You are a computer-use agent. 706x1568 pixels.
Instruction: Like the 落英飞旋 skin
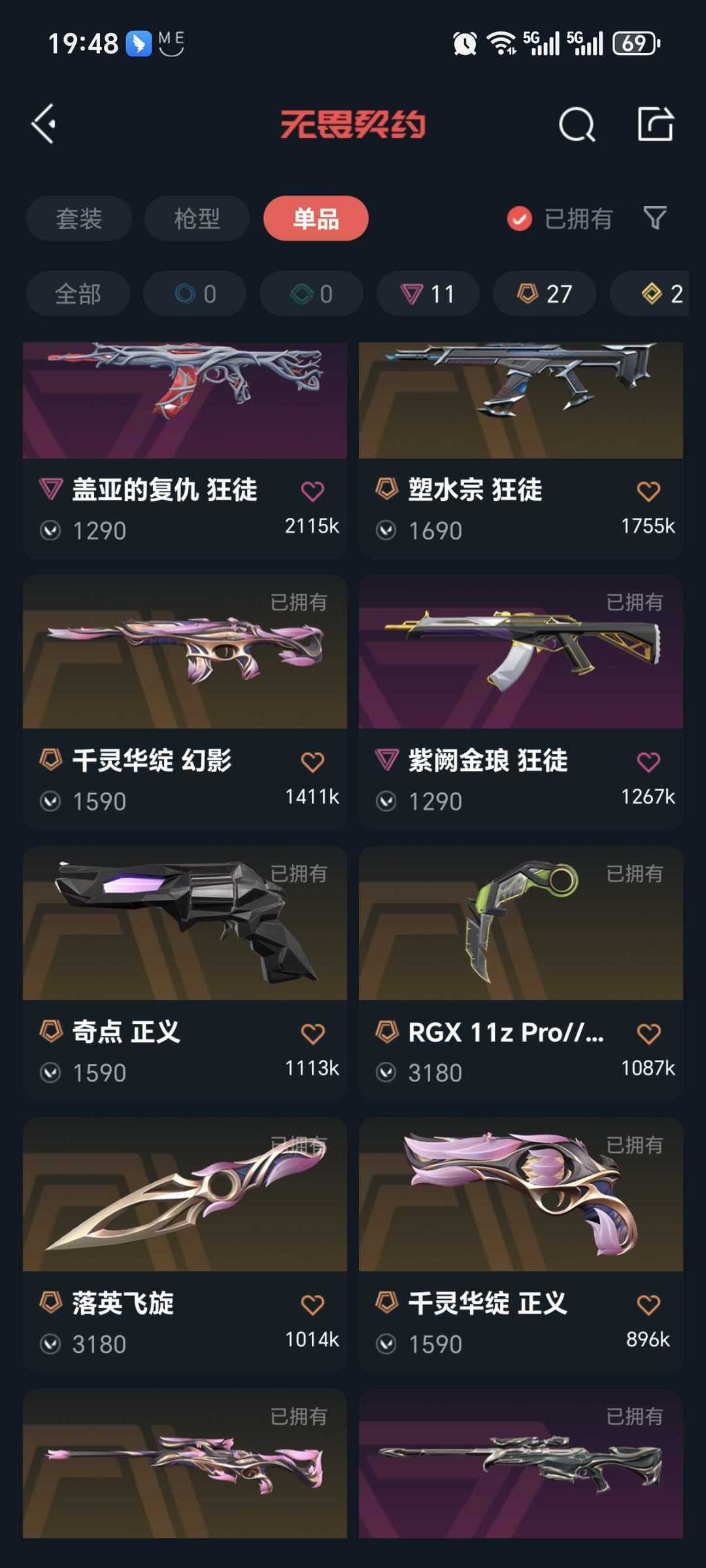312,1305
